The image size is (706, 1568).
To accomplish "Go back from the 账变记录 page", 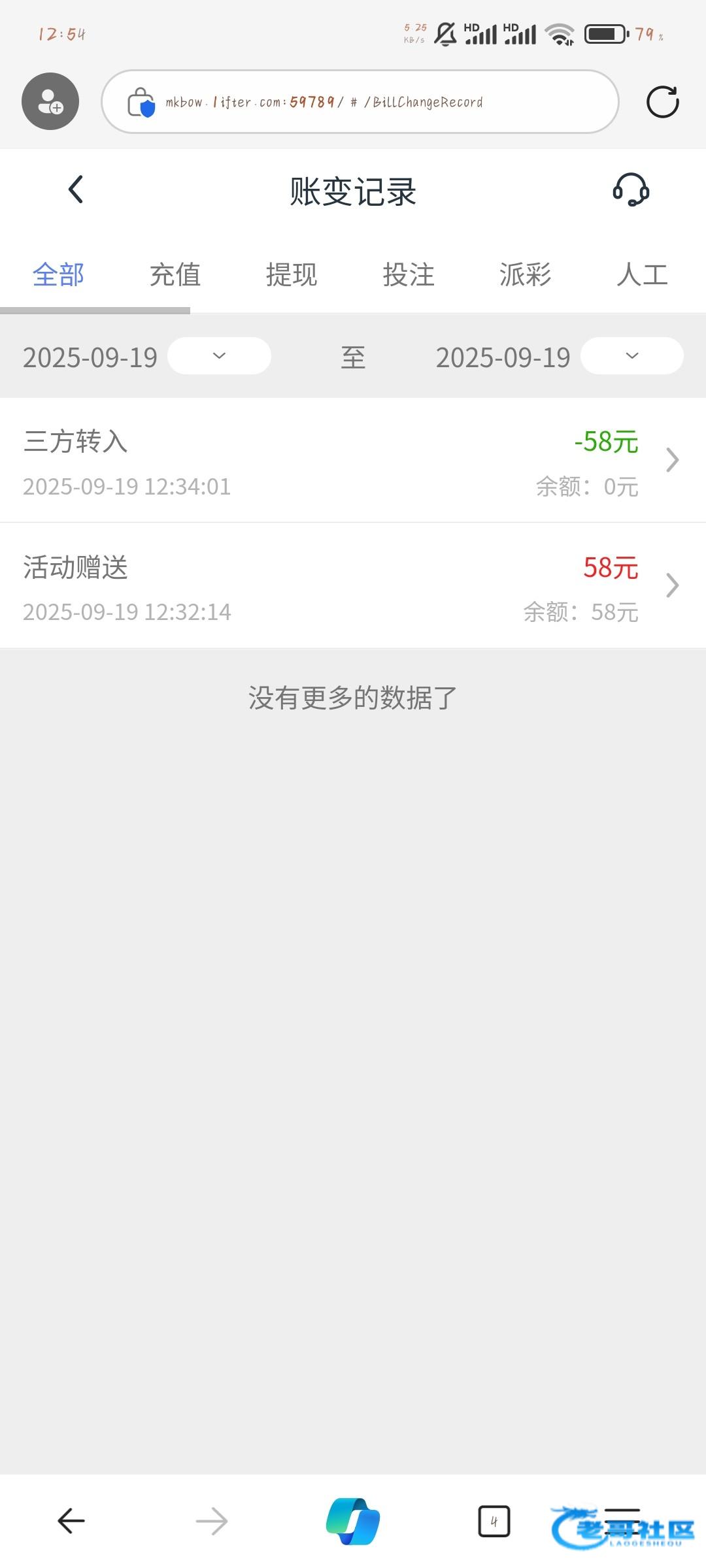I will [76, 190].
